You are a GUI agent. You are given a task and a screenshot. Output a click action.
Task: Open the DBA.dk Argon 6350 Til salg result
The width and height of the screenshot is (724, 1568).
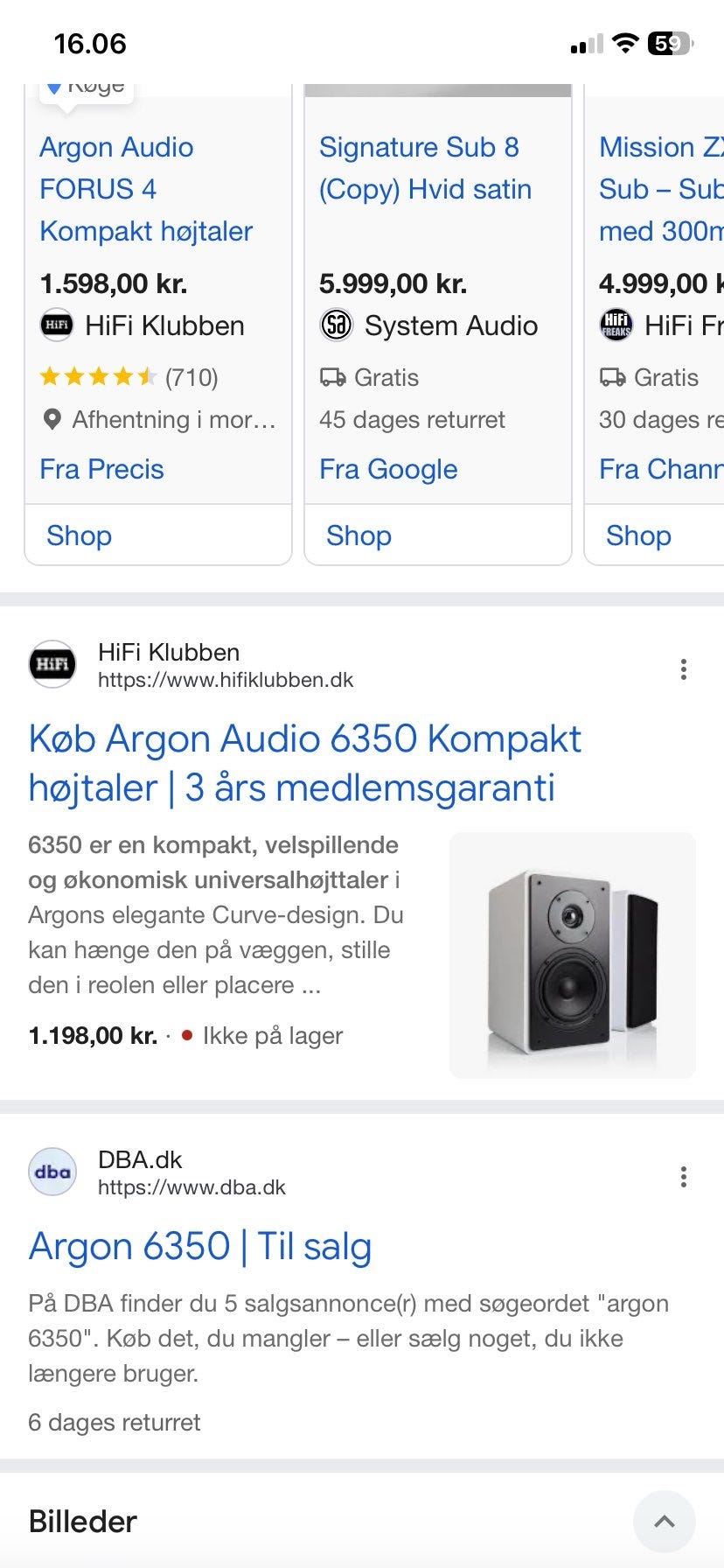tap(200, 1246)
